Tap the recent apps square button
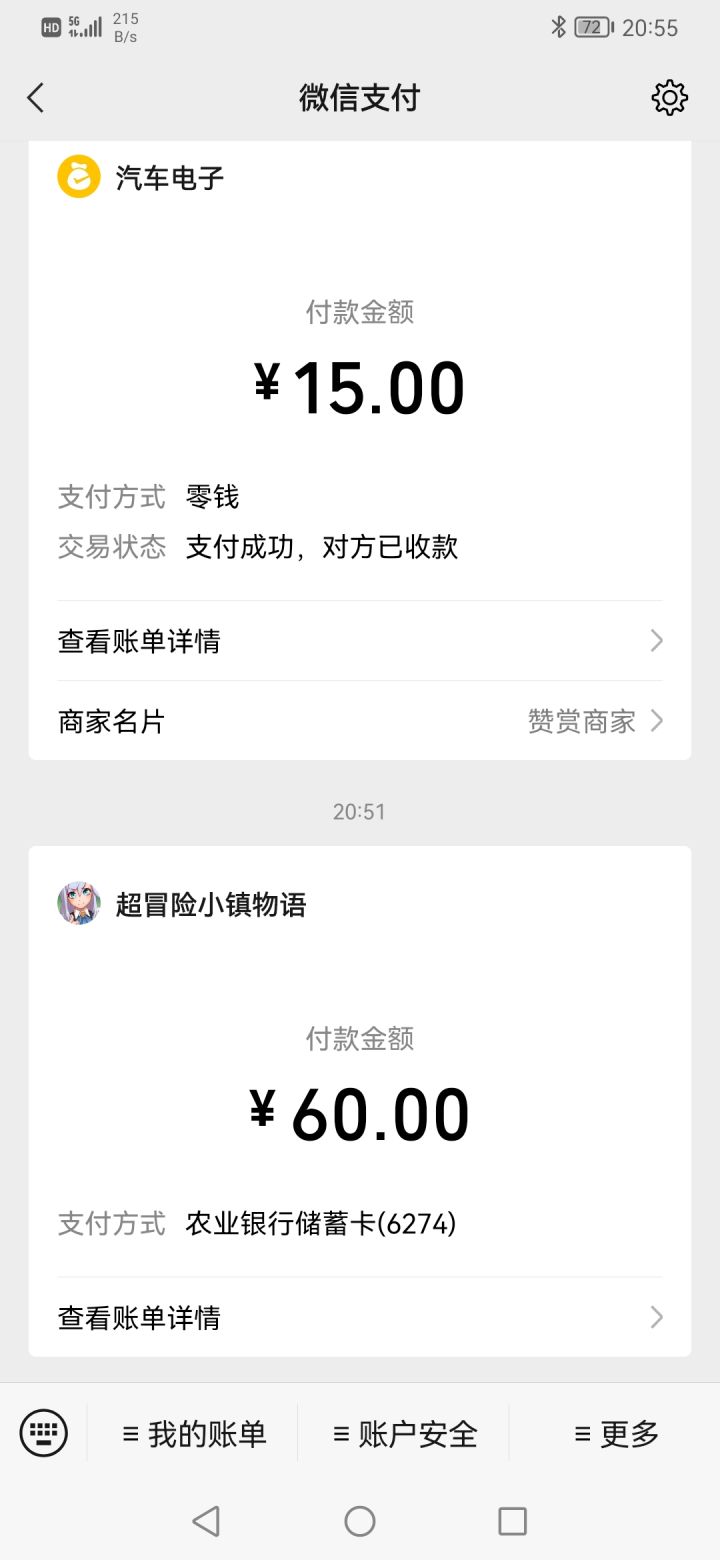Screen dimensions: 720x1560 click(x=512, y=1521)
